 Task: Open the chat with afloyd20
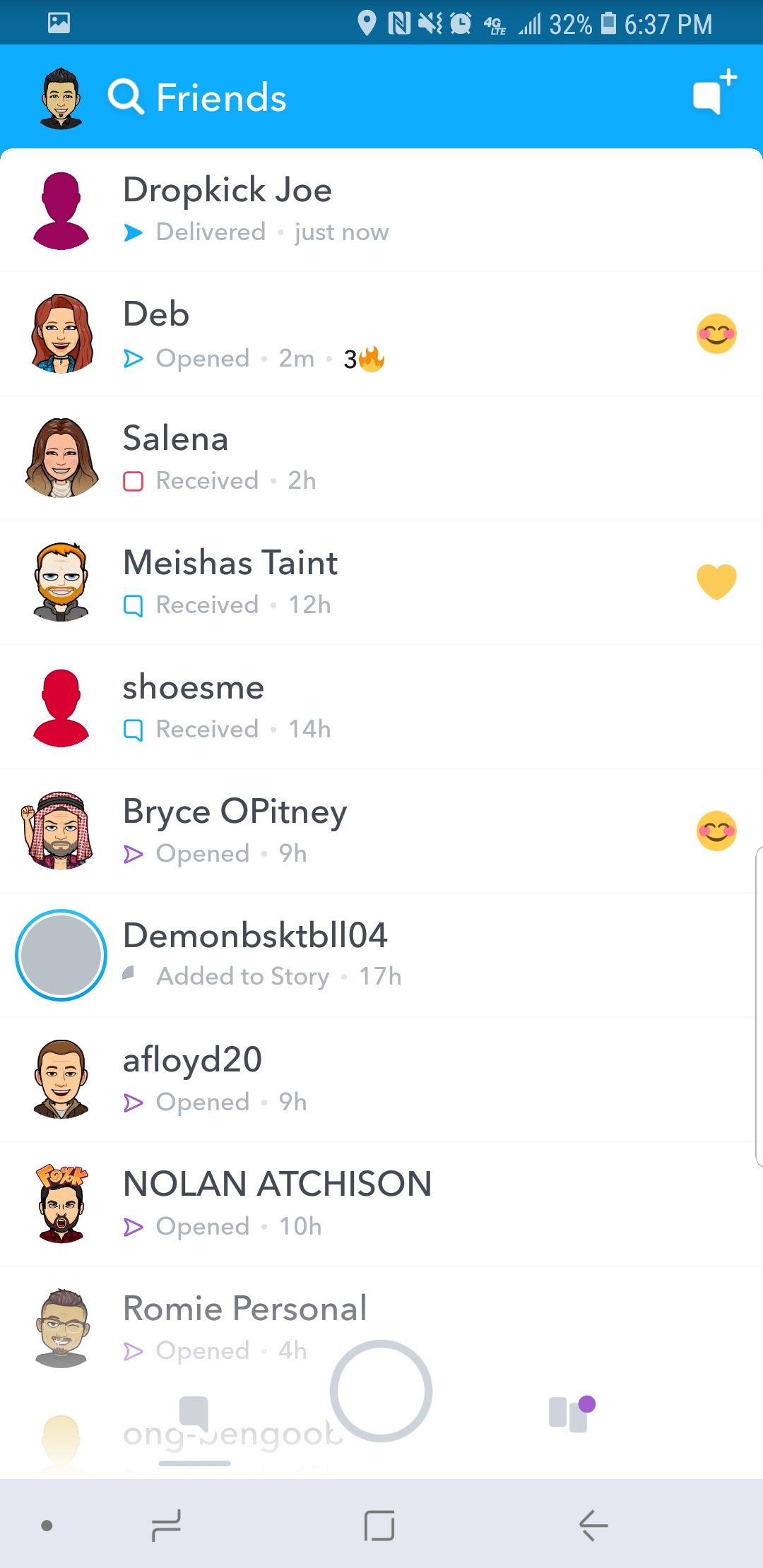click(381, 1080)
